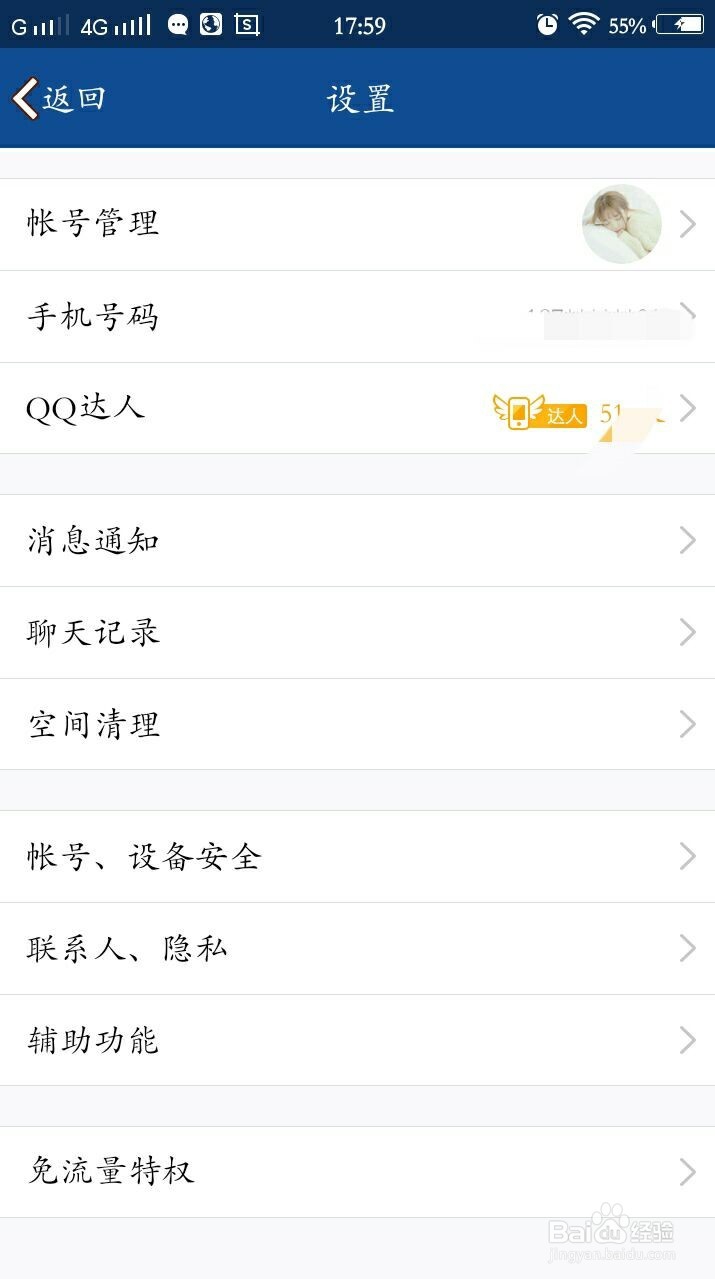Open 联系人、隐私 privacy settings
Image resolution: width=715 pixels, height=1279 pixels.
(357, 949)
